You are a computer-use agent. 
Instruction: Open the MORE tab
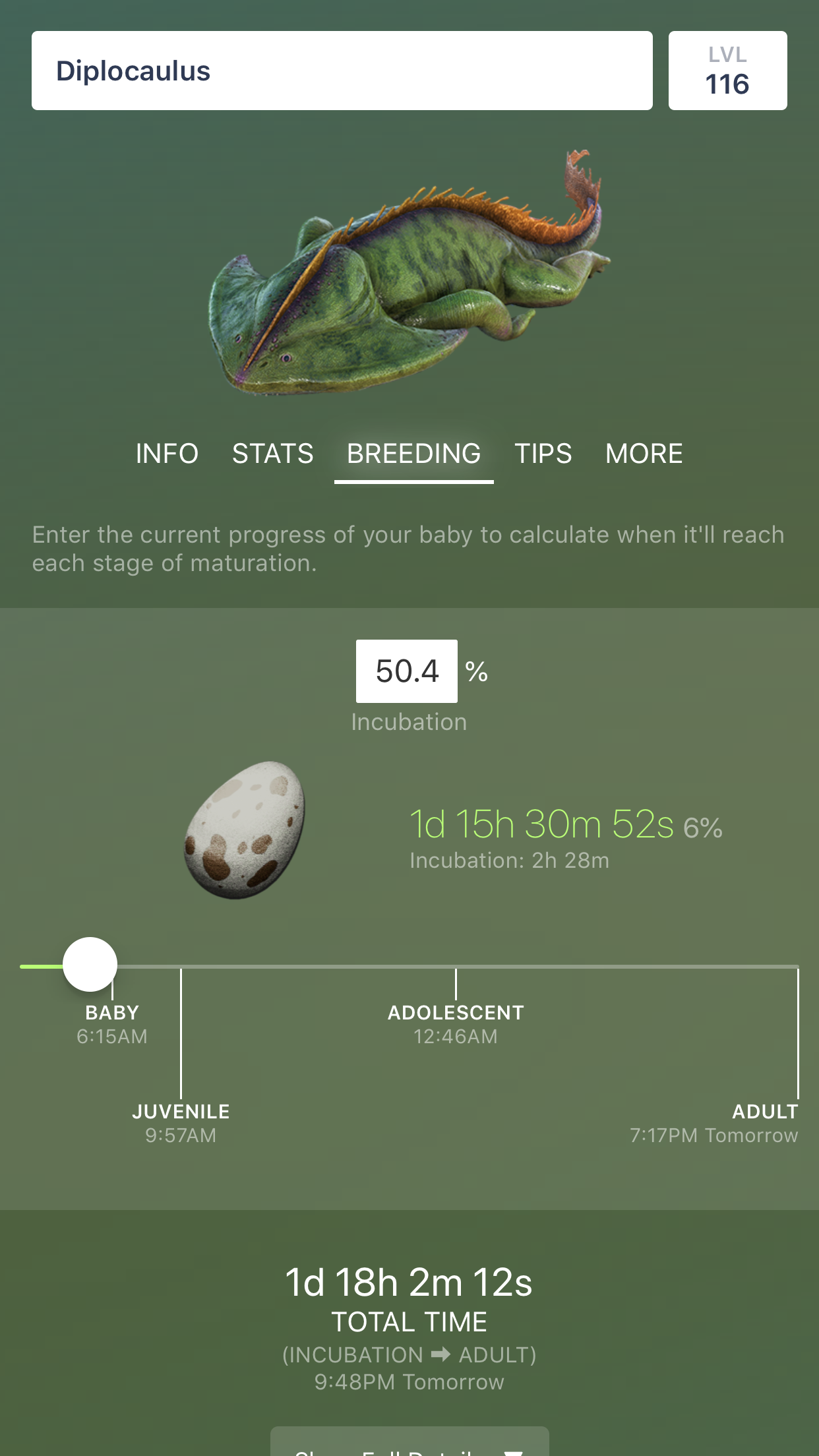coord(644,453)
